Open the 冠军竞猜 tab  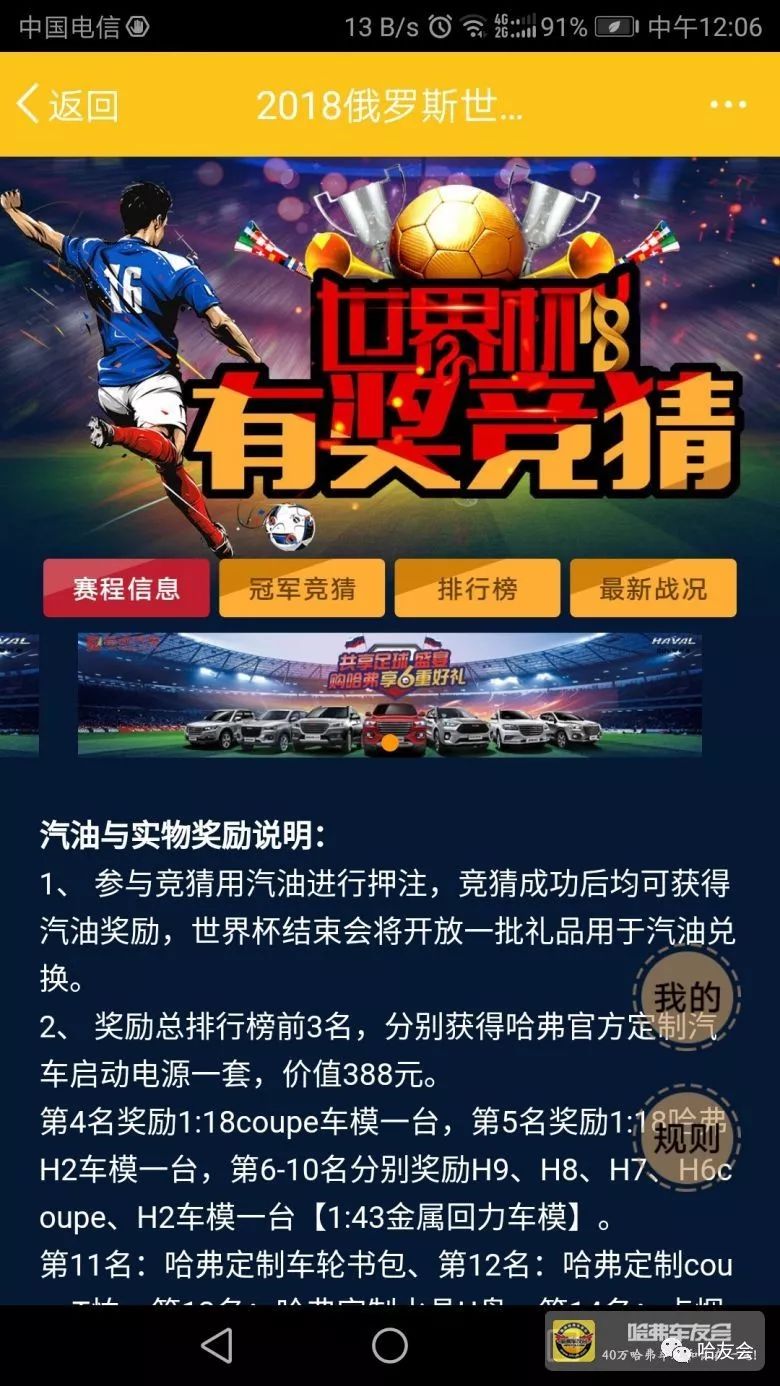pos(301,588)
